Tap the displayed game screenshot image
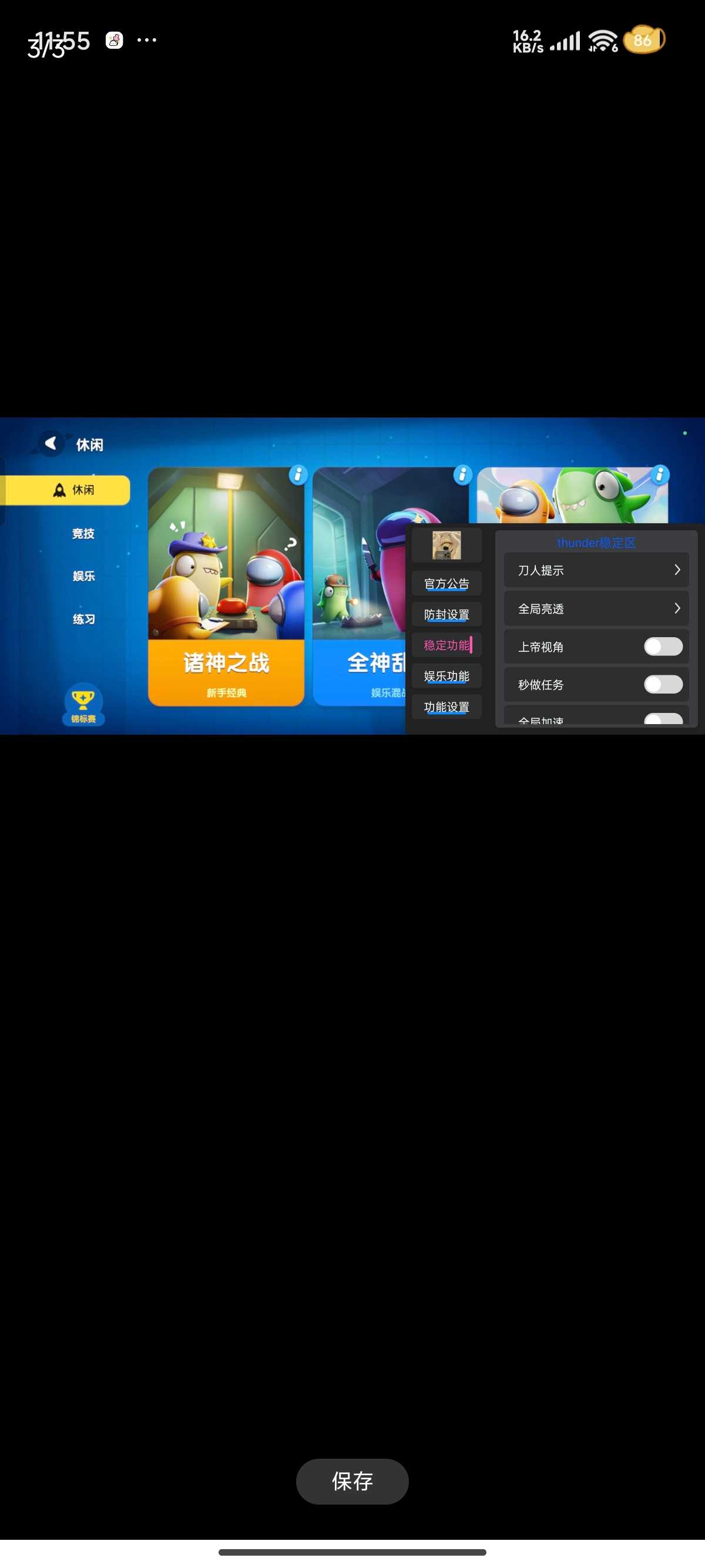The width and height of the screenshot is (705, 1568). click(352, 575)
